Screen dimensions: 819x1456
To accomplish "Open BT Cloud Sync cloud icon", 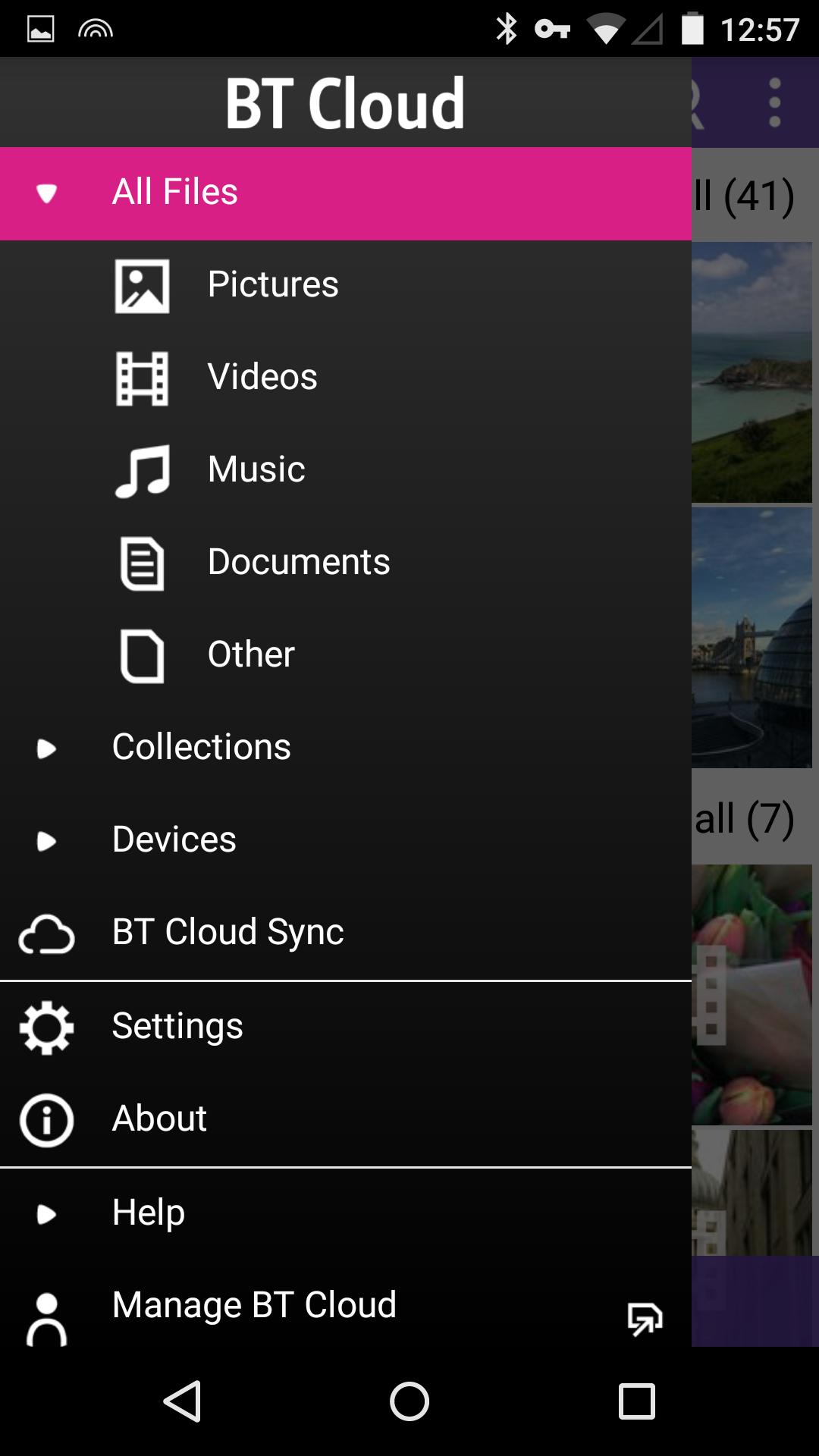I will (x=47, y=932).
